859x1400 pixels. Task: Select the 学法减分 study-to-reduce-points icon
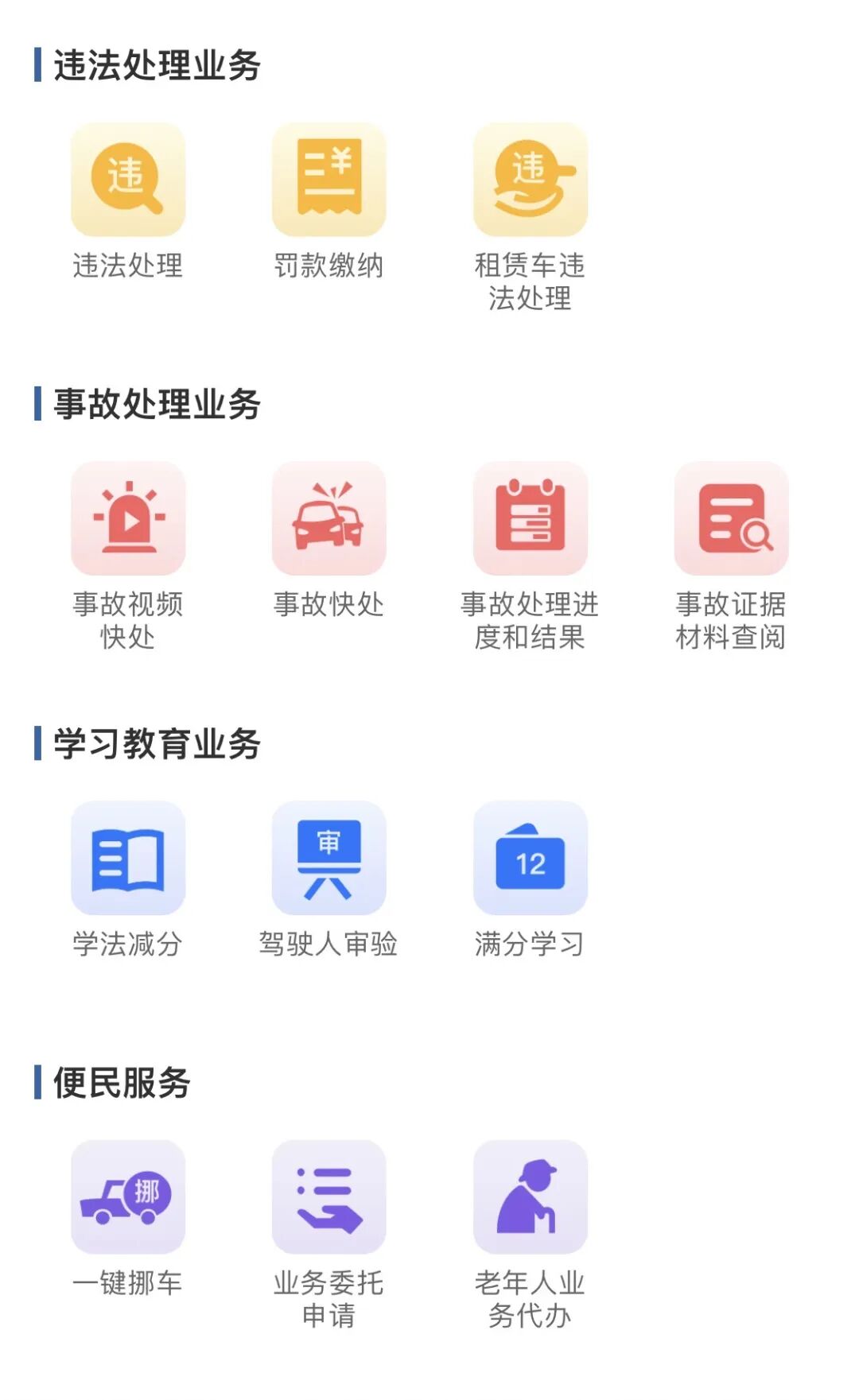pyautogui.click(x=130, y=860)
